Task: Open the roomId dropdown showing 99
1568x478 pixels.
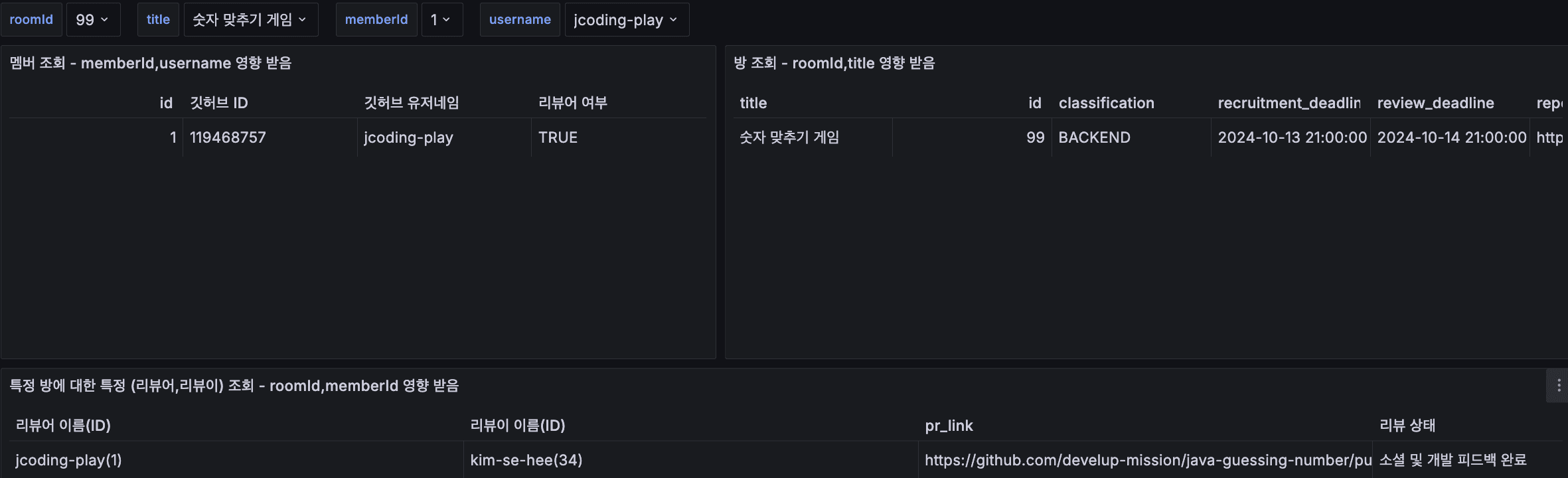Action: coord(93,20)
